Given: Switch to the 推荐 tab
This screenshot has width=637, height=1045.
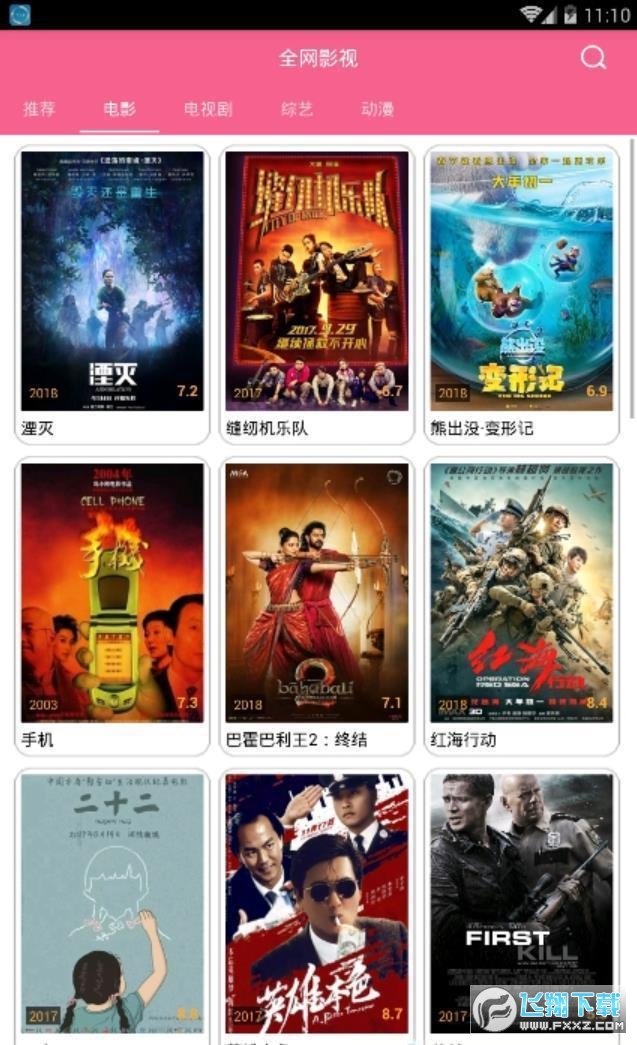Looking at the screenshot, I should click(x=40, y=109).
